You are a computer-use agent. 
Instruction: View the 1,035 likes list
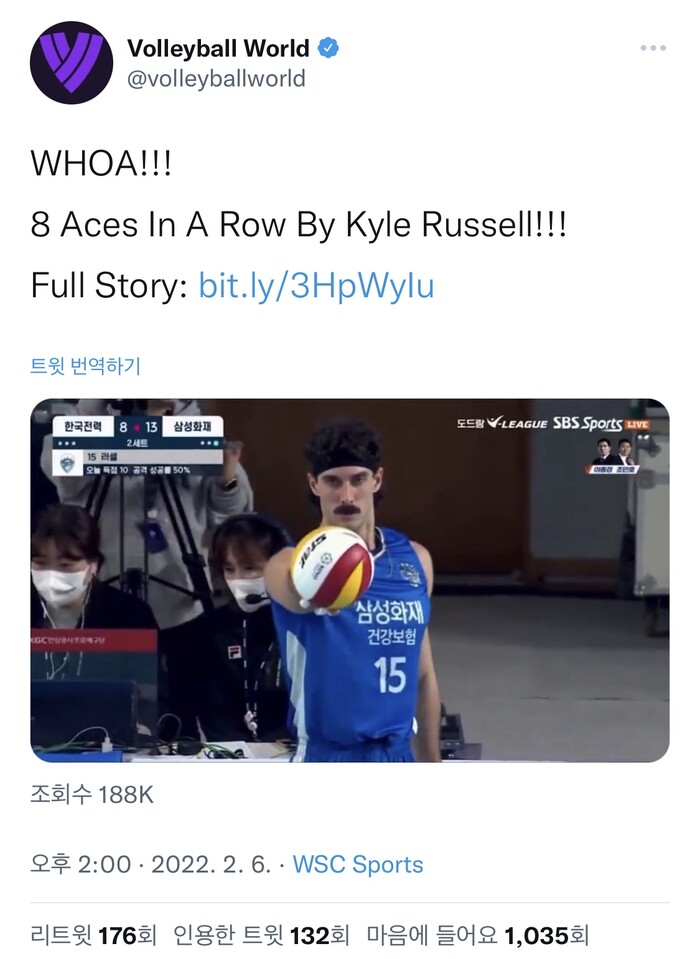coord(476,936)
